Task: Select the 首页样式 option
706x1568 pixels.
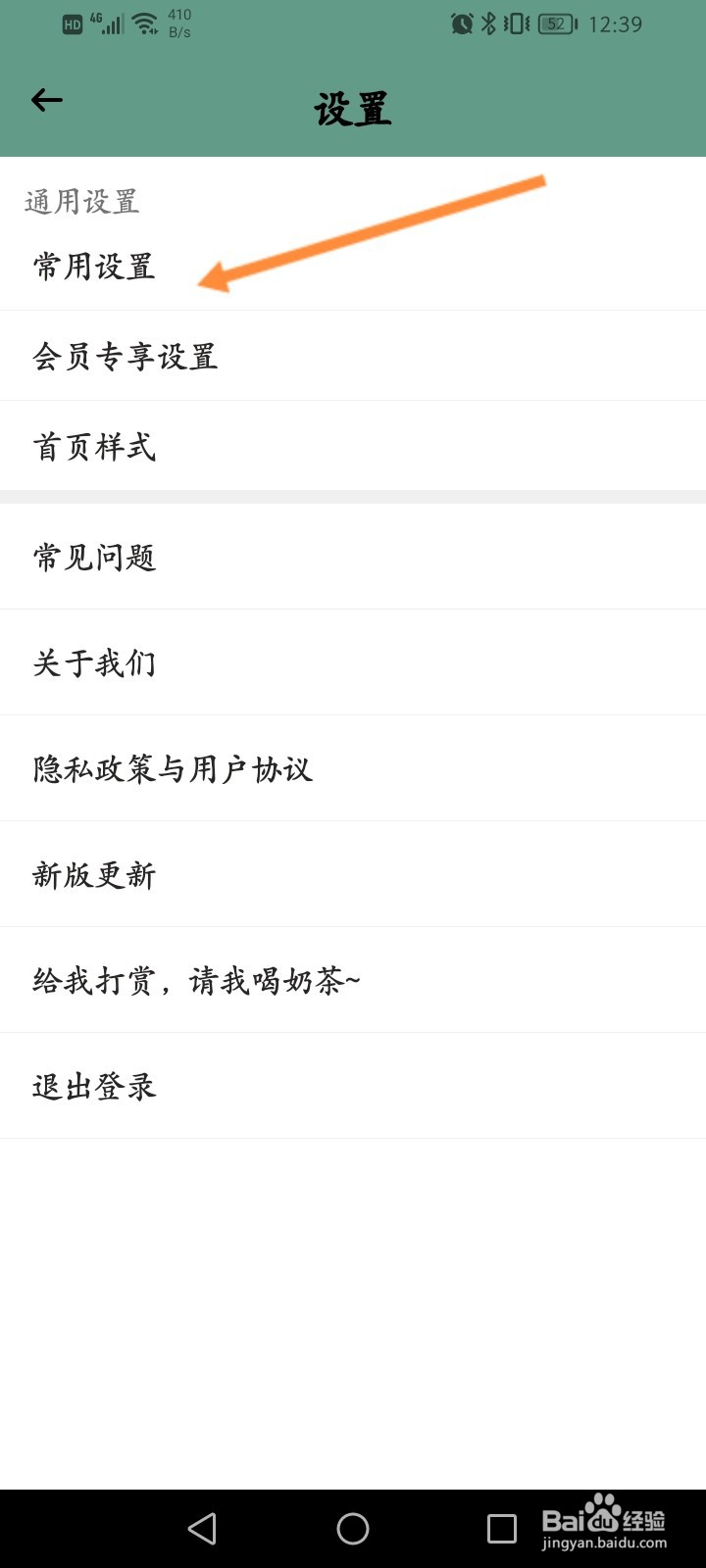Action: click(93, 446)
